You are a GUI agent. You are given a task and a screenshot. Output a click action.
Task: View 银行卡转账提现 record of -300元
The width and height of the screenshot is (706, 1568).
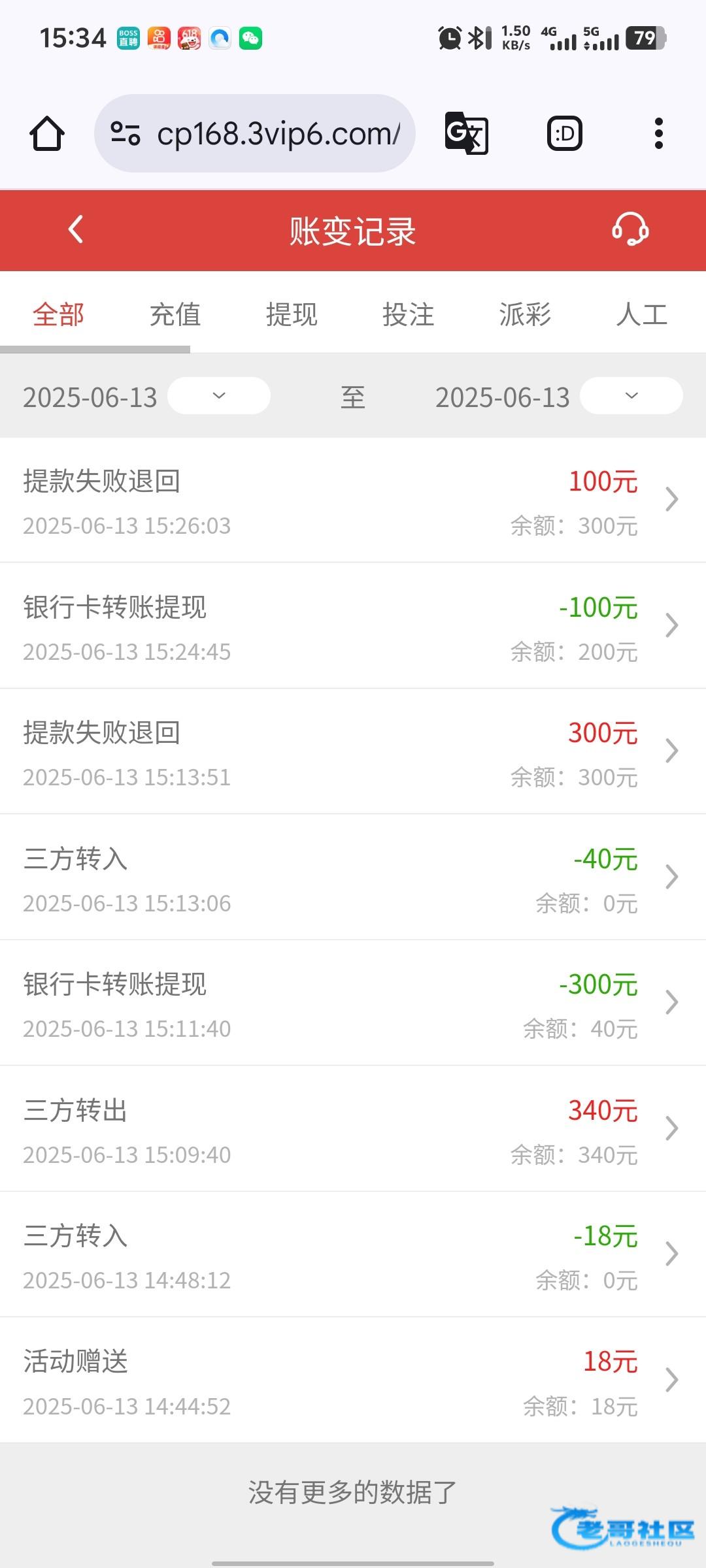[353, 1004]
